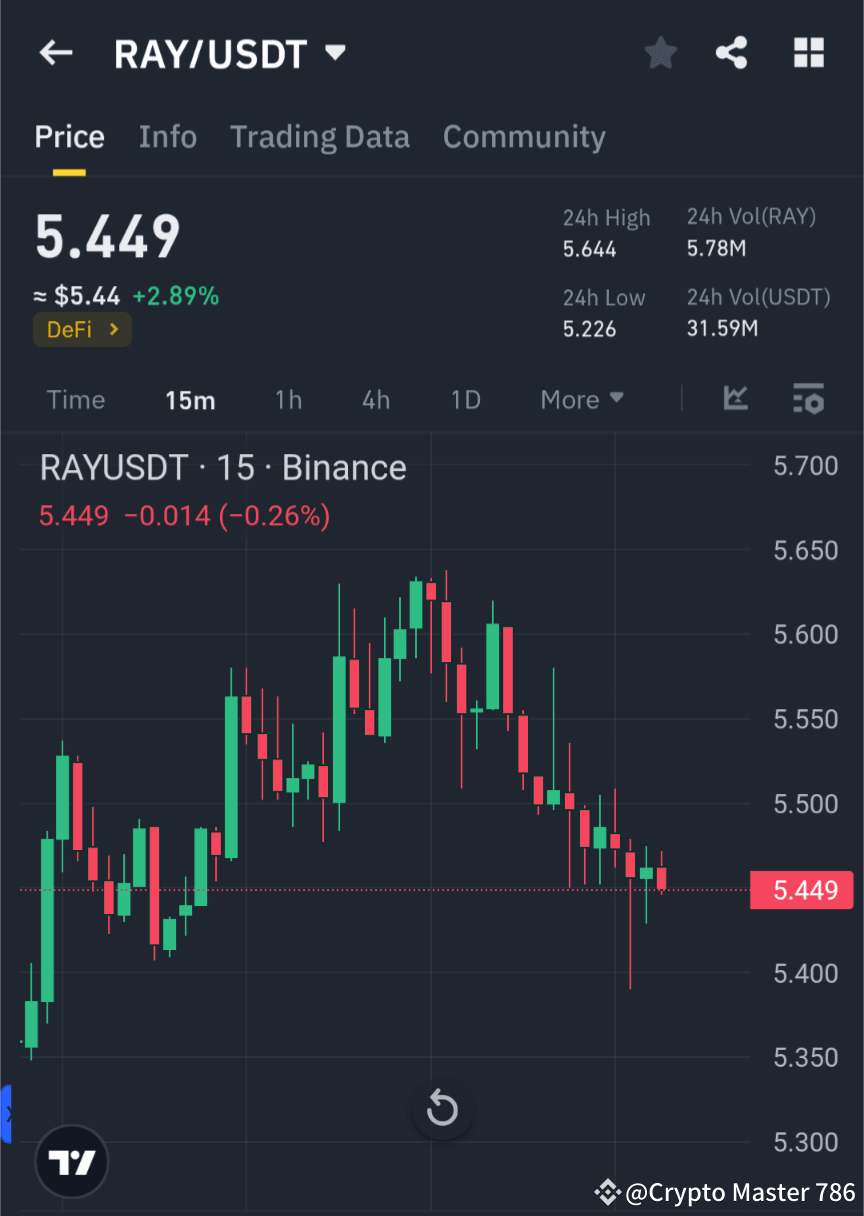Open the Community tab
The image size is (864, 1216).
[x=524, y=137]
